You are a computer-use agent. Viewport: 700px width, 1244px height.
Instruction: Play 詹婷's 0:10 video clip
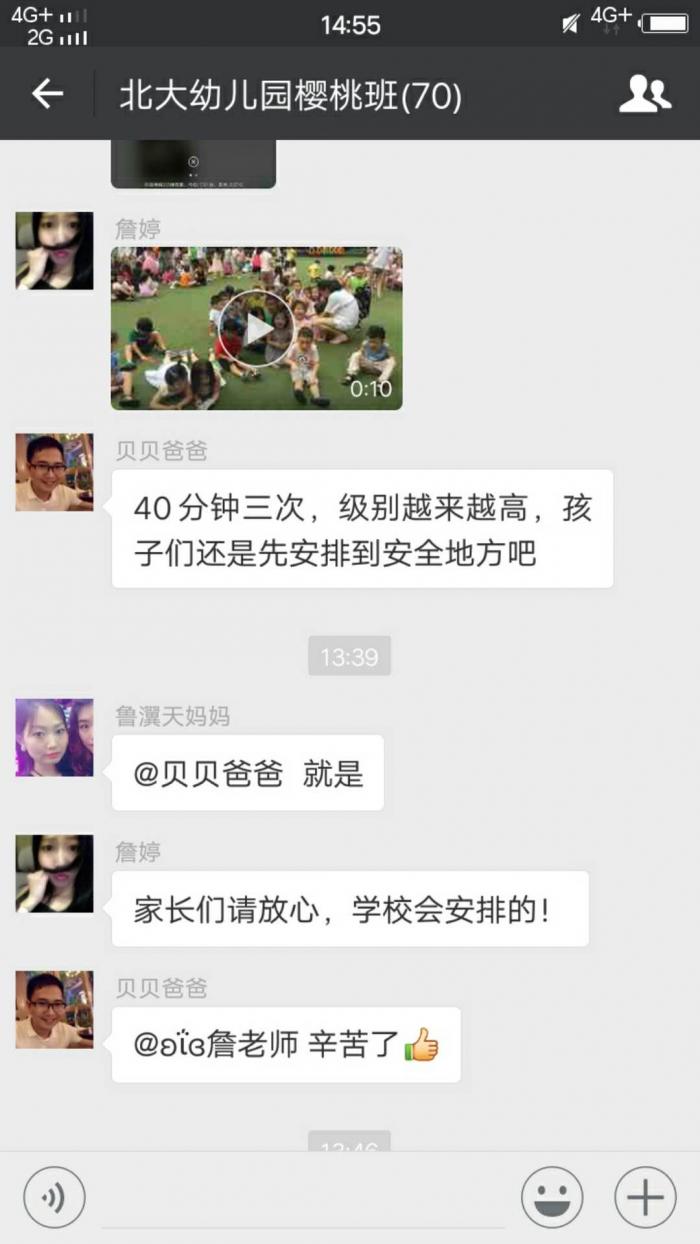pyautogui.click(x=256, y=328)
